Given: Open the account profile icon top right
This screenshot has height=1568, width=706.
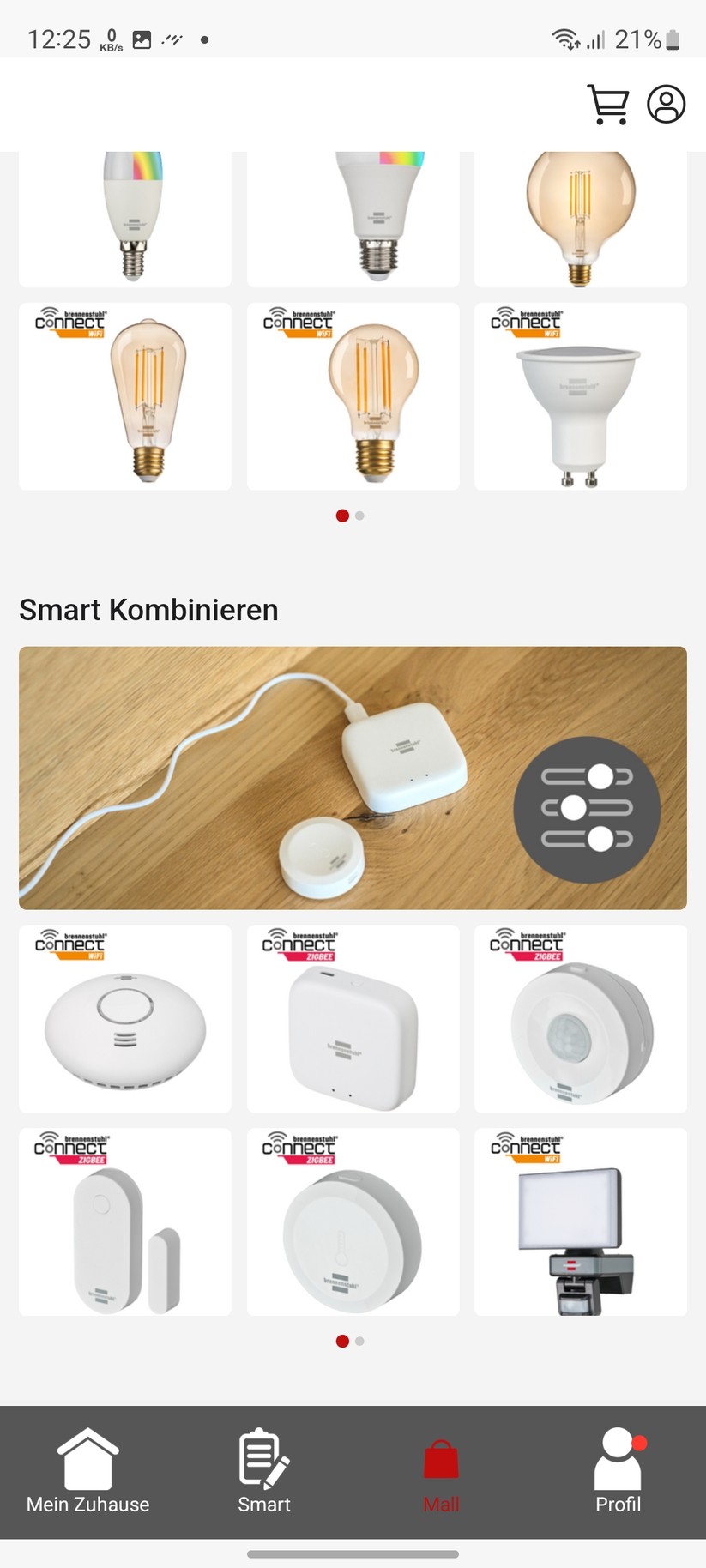Looking at the screenshot, I should (x=667, y=105).
